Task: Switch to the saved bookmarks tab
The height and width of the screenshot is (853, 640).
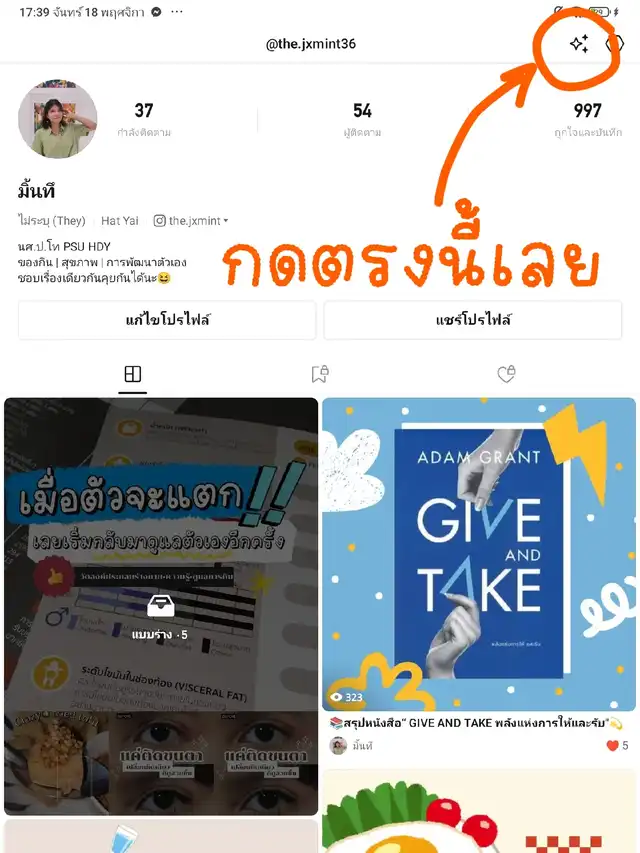Action: click(320, 374)
